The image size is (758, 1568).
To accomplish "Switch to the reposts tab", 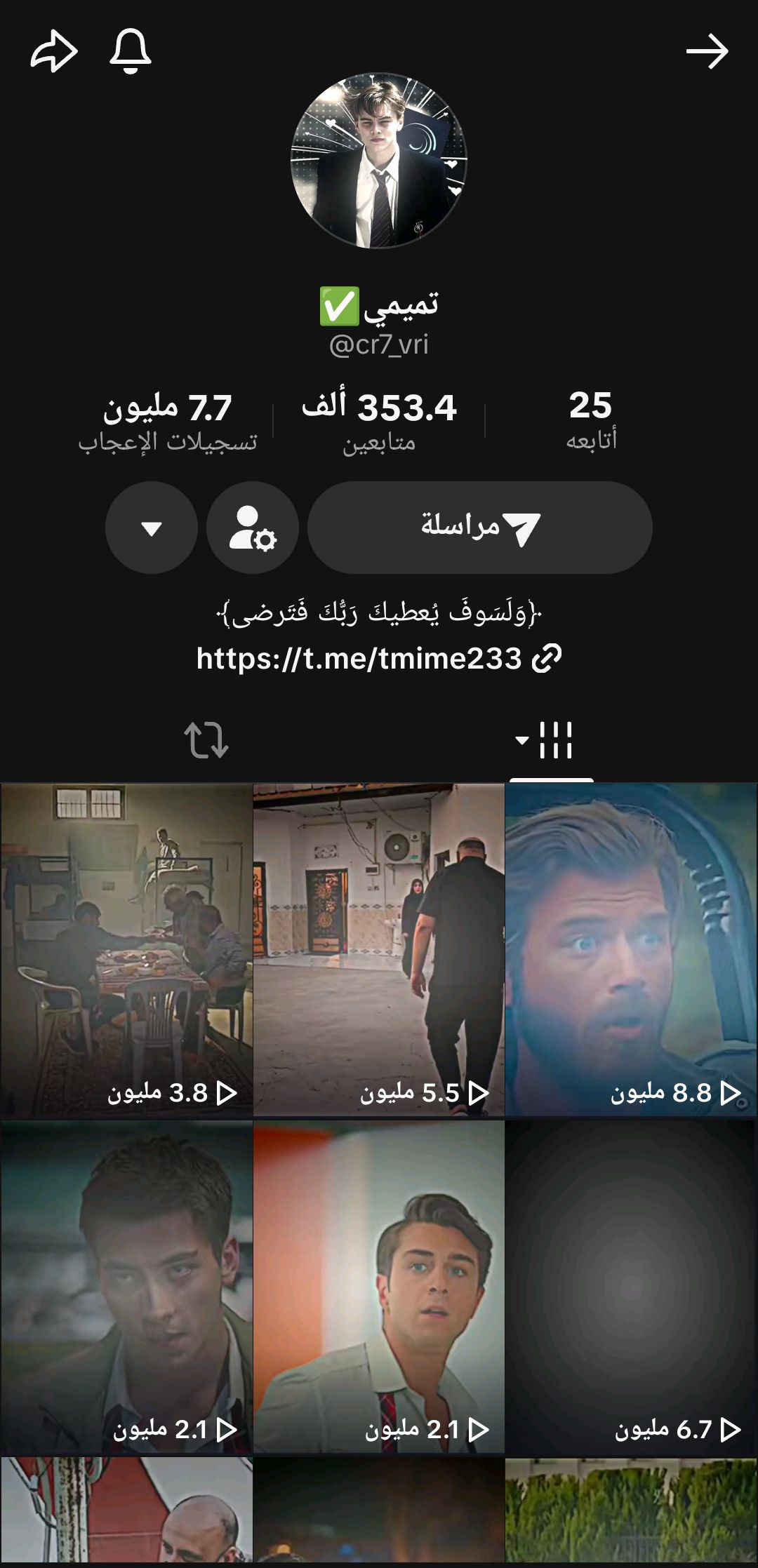I will 206,740.
